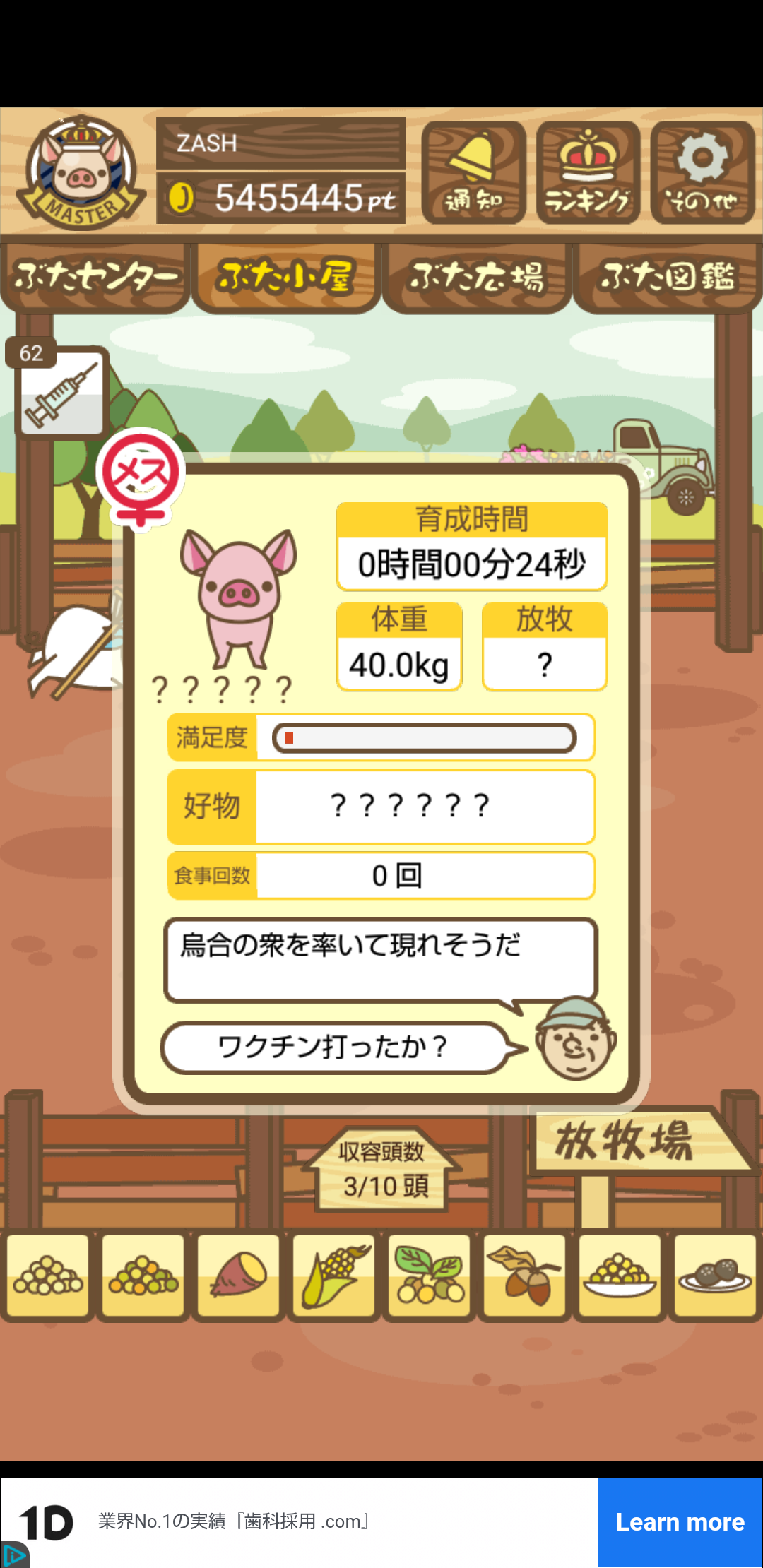Open the MASTER pig profile badge
The width and height of the screenshot is (763, 1568).
click(x=82, y=173)
